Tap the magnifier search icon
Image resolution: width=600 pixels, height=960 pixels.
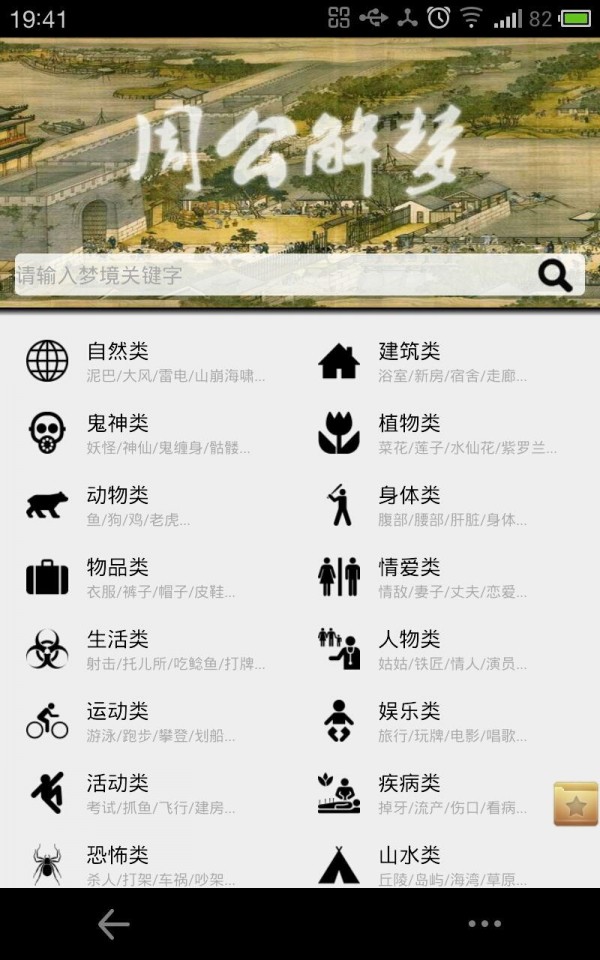click(x=555, y=275)
